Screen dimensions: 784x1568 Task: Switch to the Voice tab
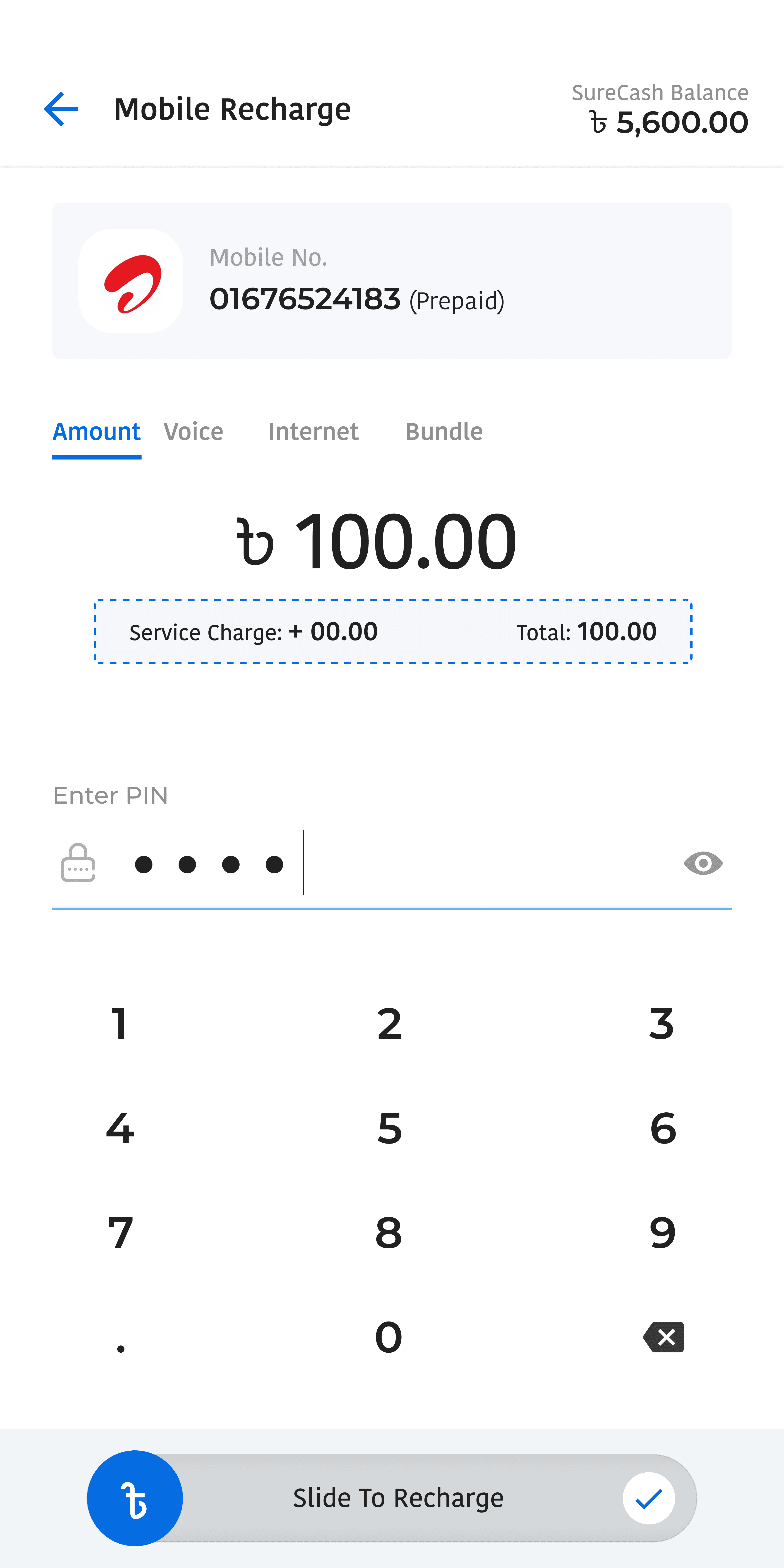point(194,432)
